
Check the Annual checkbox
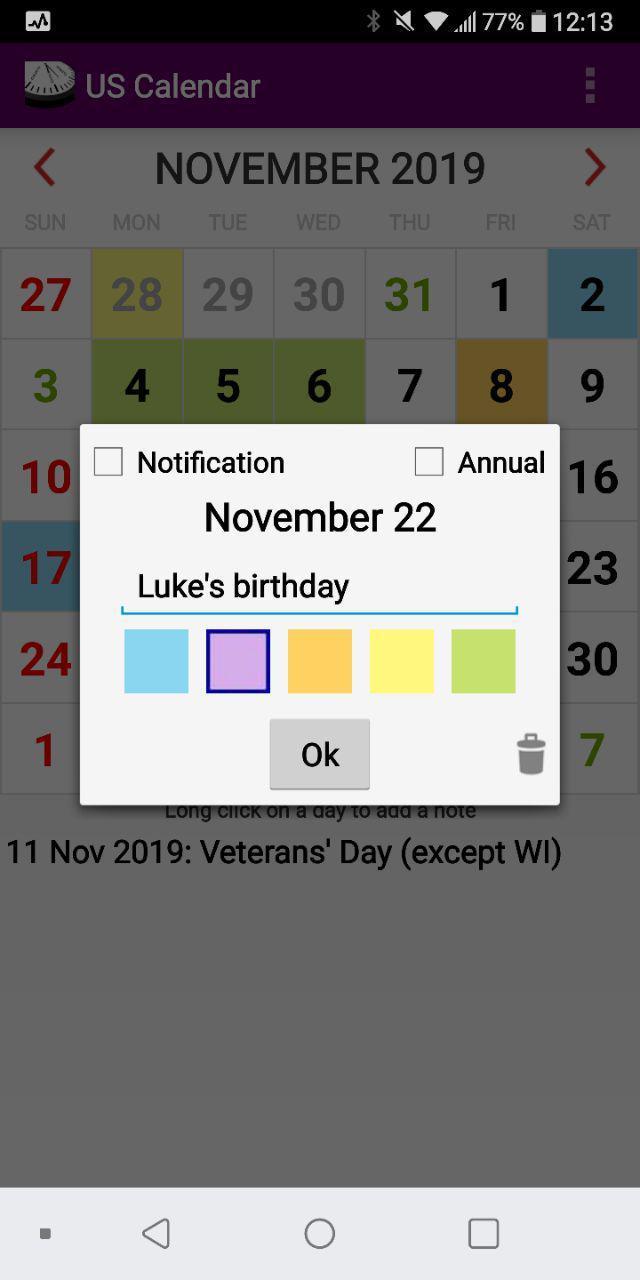click(x=429, y=462)
